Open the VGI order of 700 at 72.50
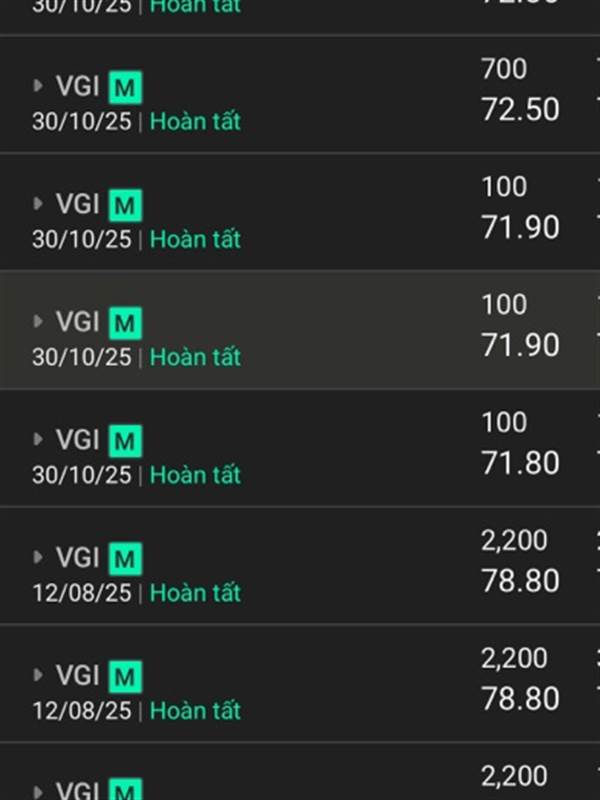 300,95
